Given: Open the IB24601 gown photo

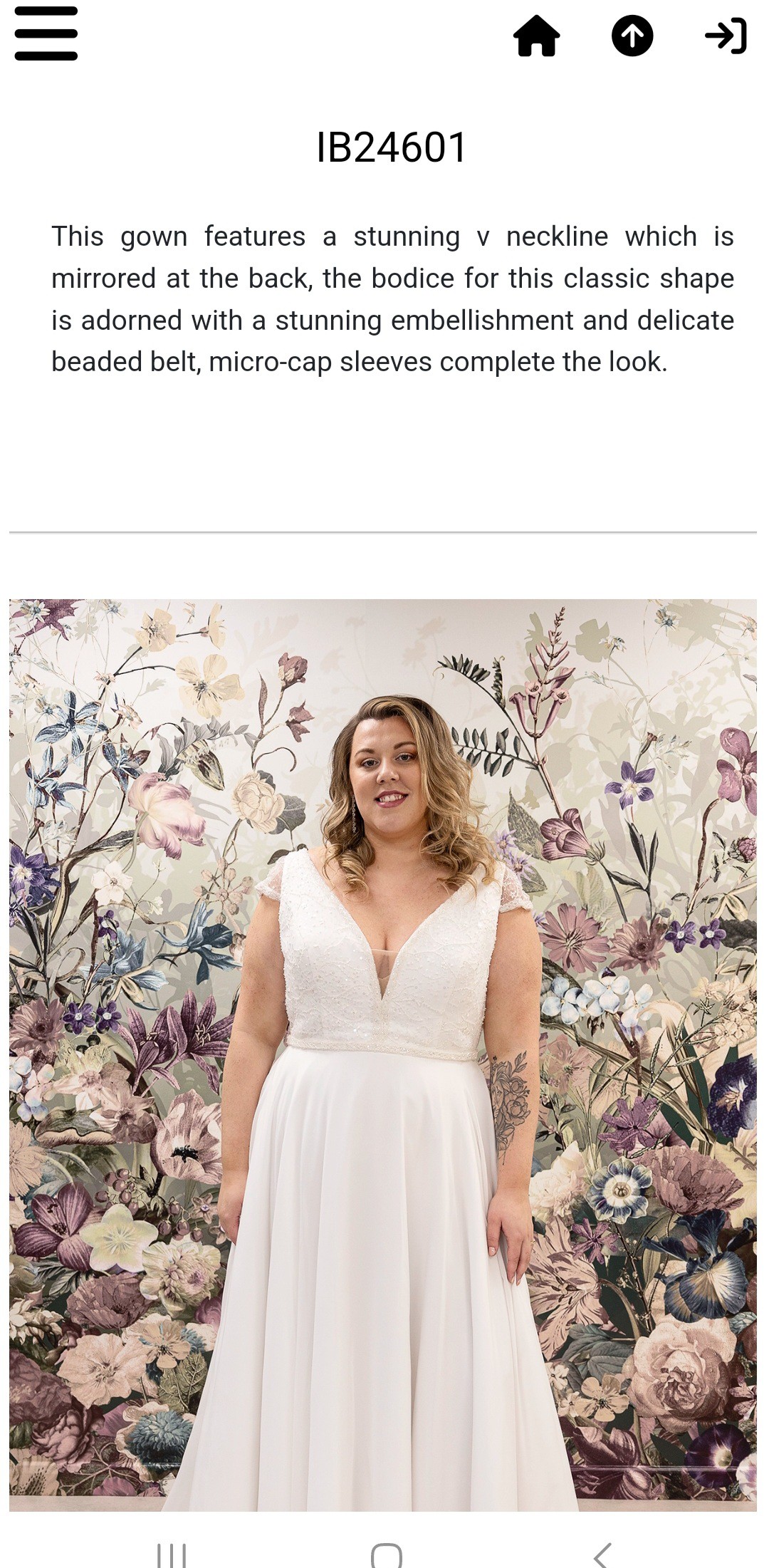Looking at the screenshot, I should point(383,1055).
